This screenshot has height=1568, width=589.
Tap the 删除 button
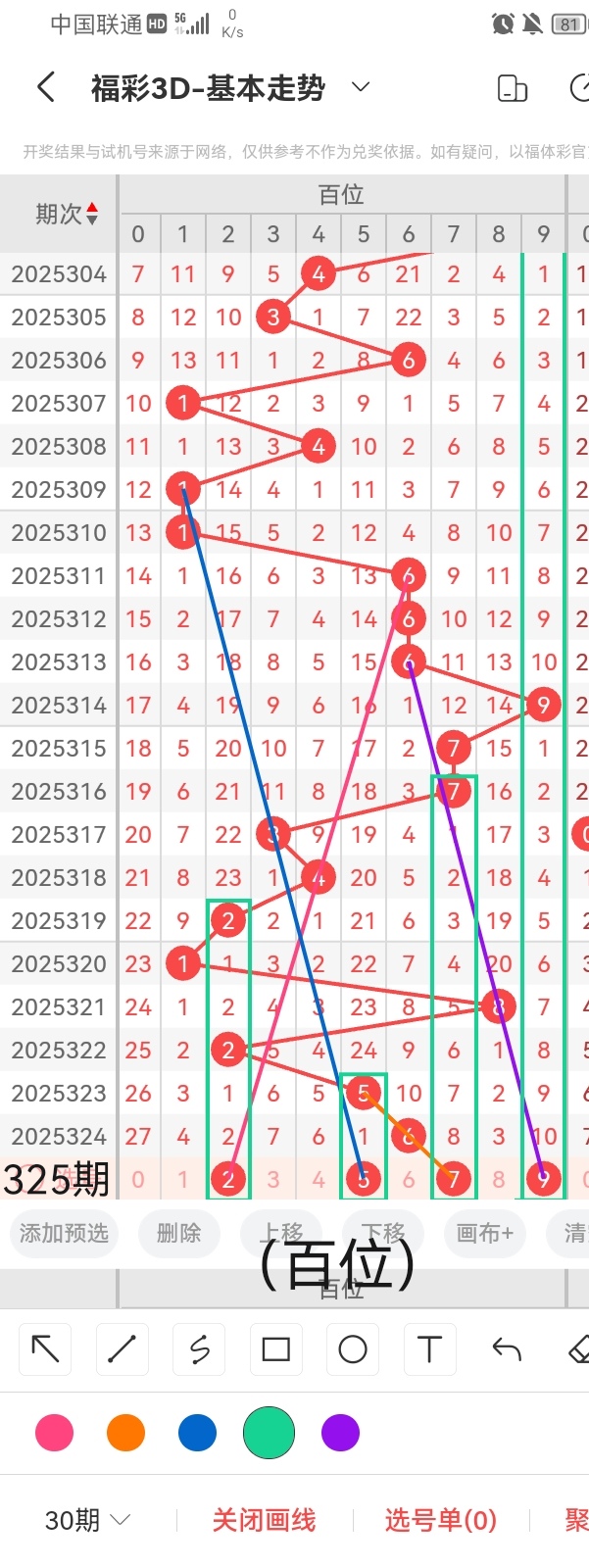[178, 1233]
